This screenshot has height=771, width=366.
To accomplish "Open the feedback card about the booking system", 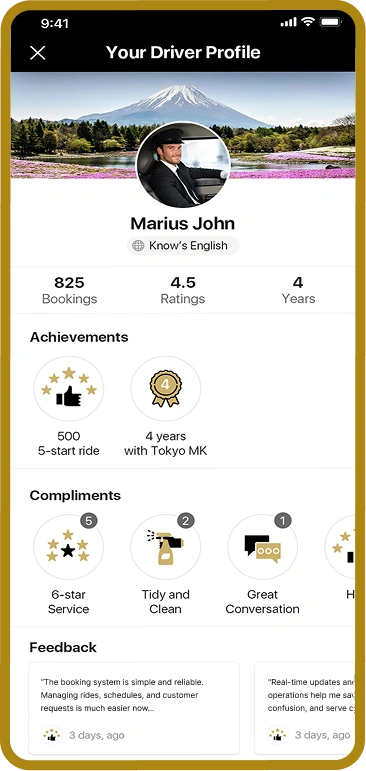I will 134,708.
